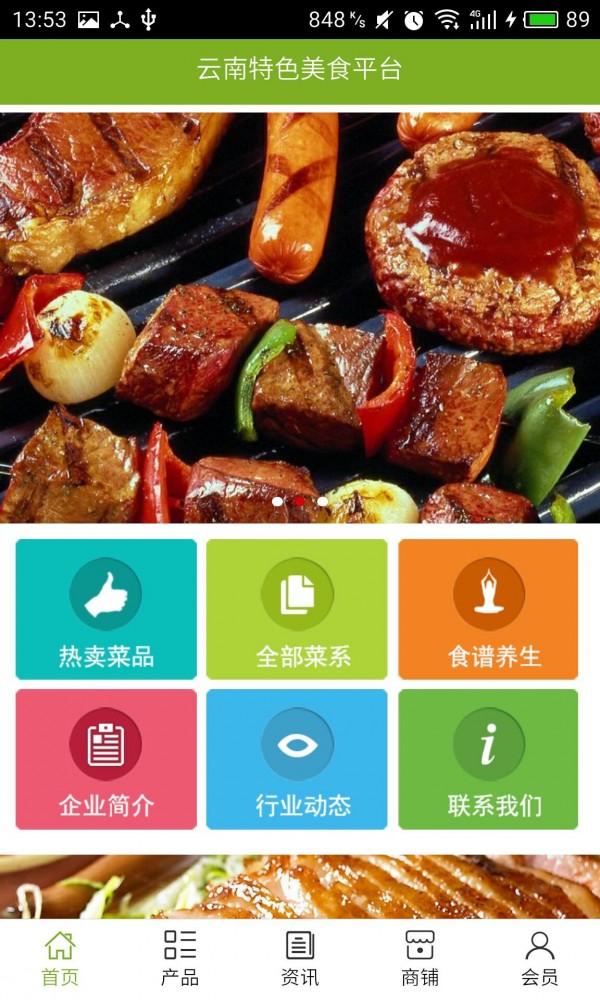
Task: Switch to the 资讯 tab
Action: (x=300, y=958)
